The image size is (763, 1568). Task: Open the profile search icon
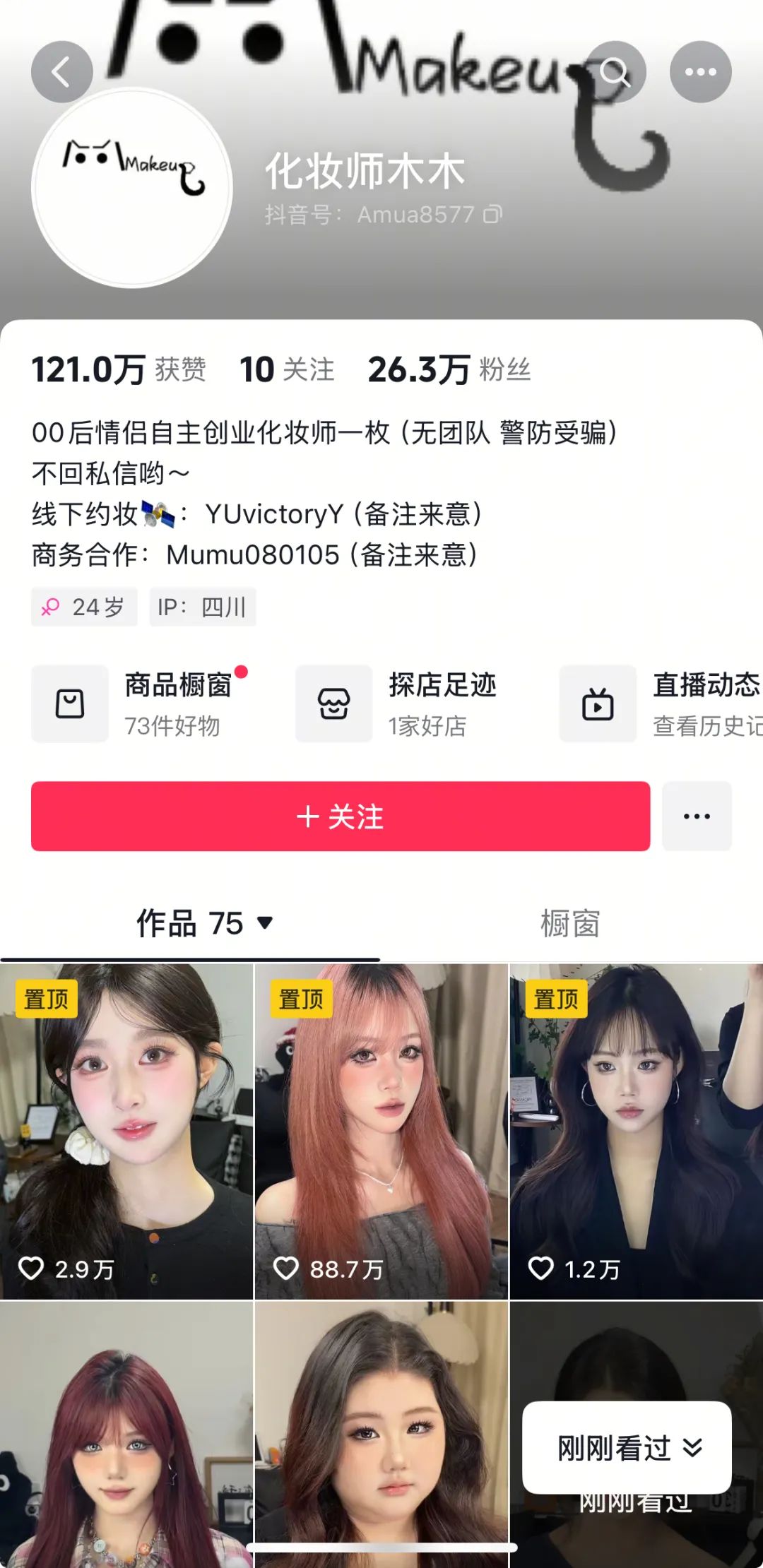tap(615, 72)
